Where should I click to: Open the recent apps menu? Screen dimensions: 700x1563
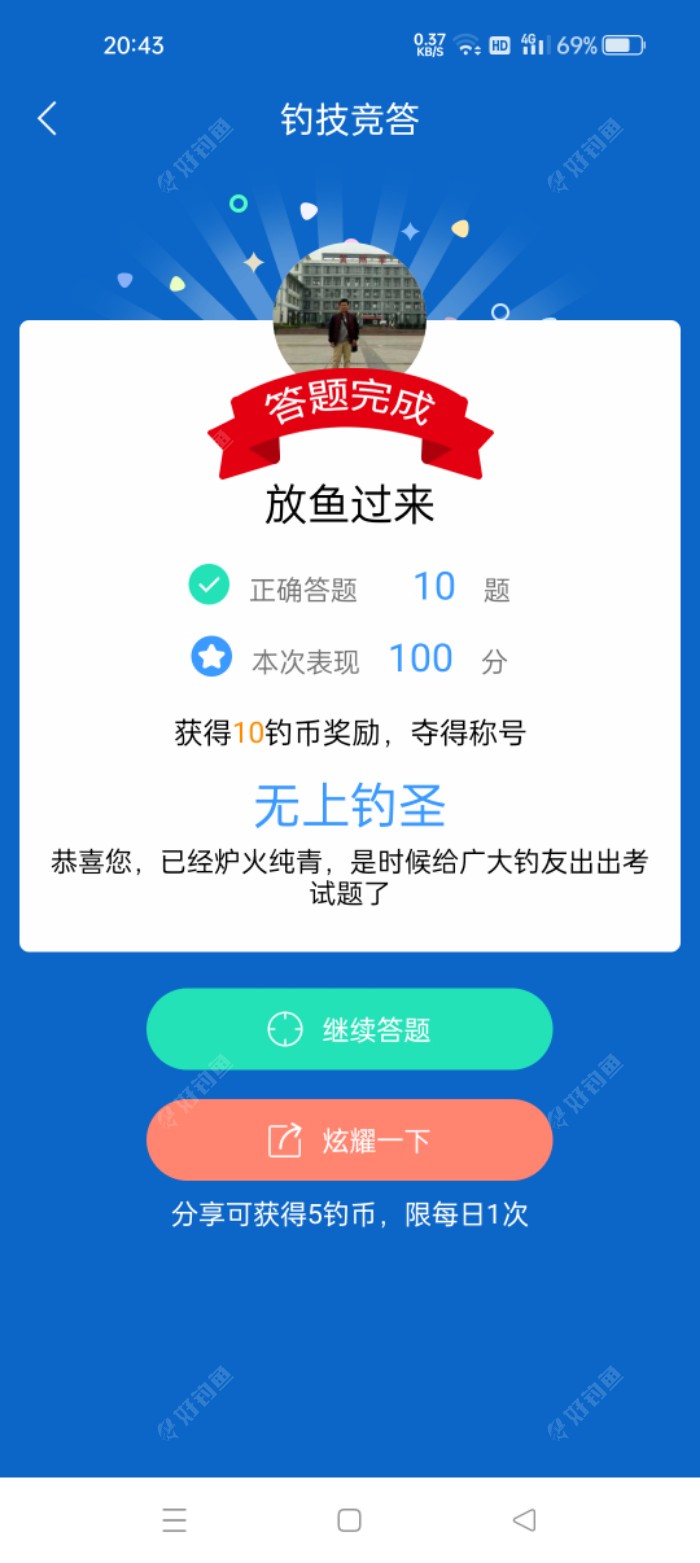tap(174, 1520)
